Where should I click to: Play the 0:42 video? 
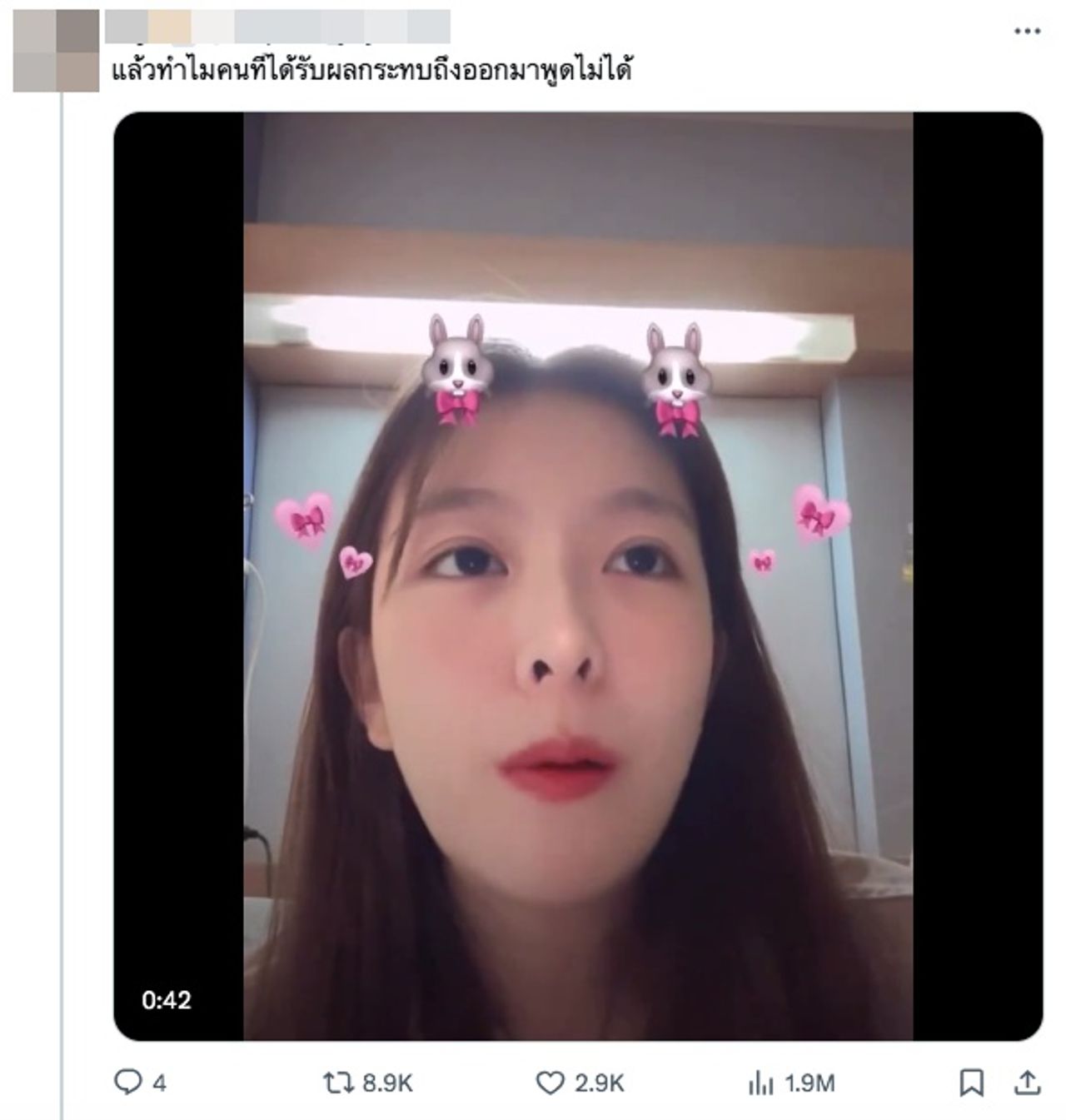tap(578, 576)
